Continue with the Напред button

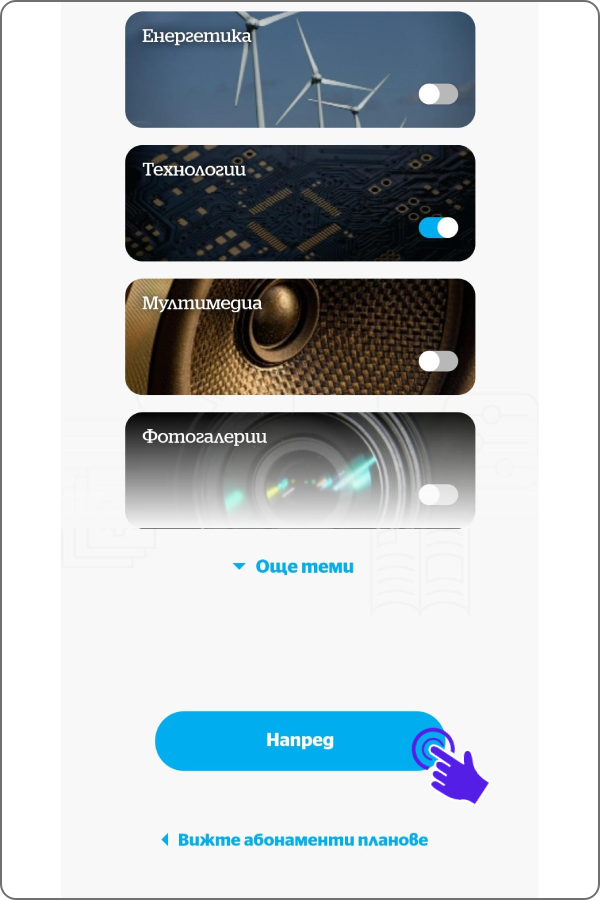299,741
